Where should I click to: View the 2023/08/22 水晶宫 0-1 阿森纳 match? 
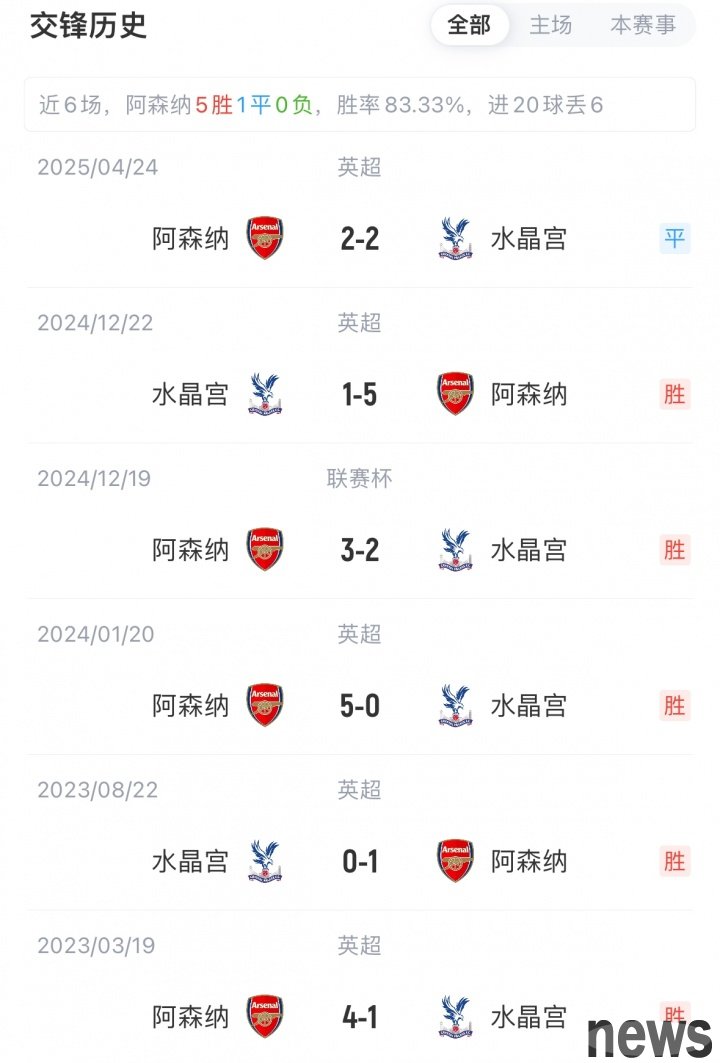coord(360,861)
